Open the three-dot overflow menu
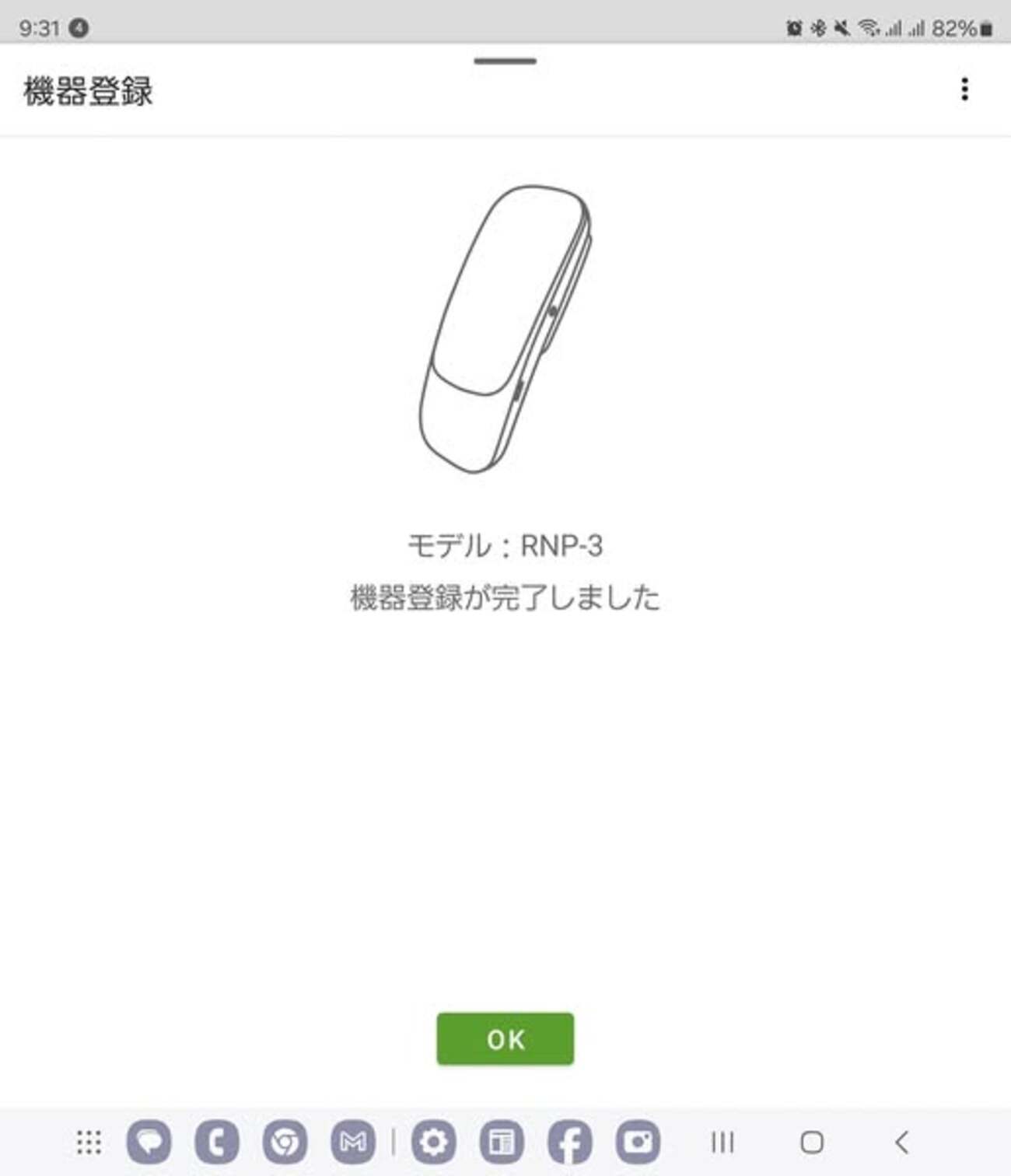Viewport: 1011px width, 1176px height. tap(964, 89)
